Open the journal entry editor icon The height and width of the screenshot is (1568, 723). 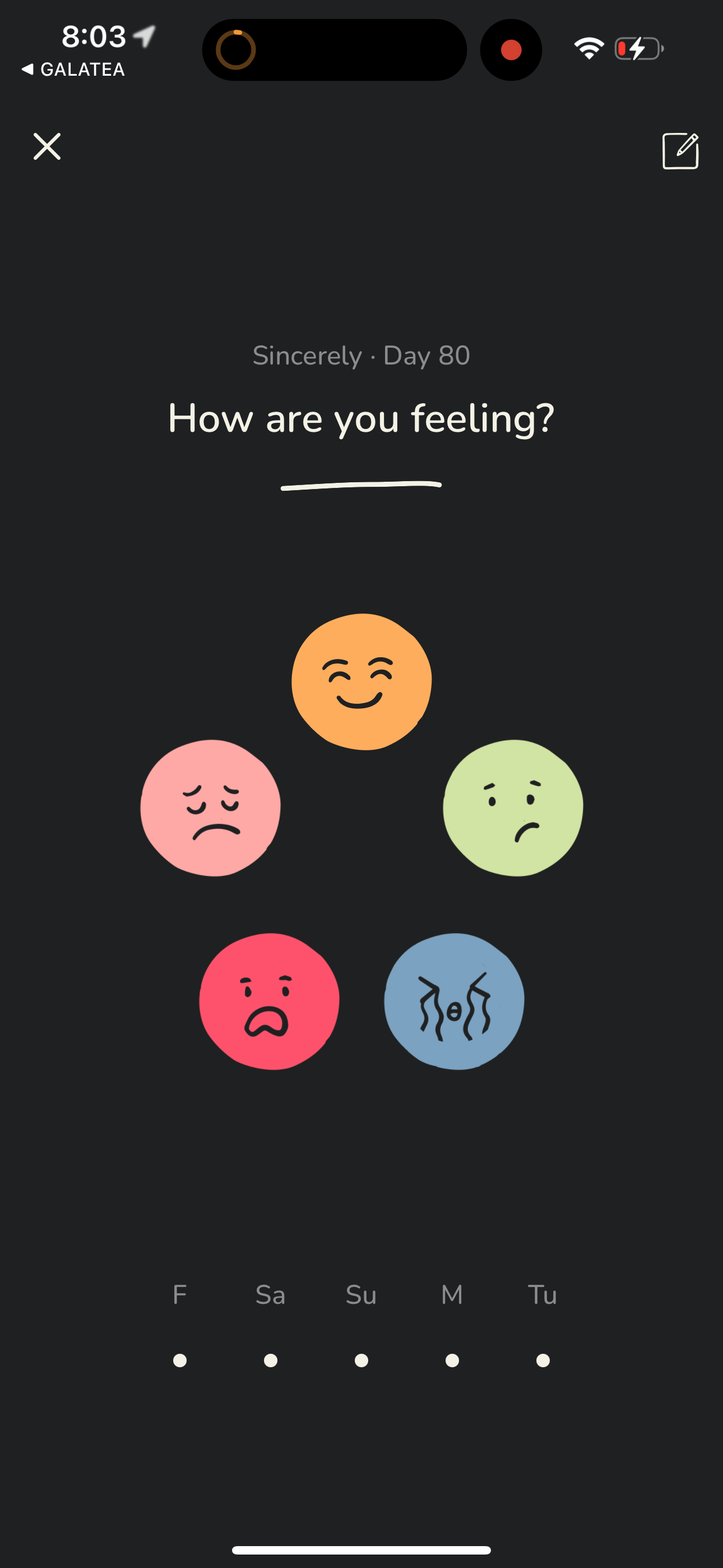(680, 149)
